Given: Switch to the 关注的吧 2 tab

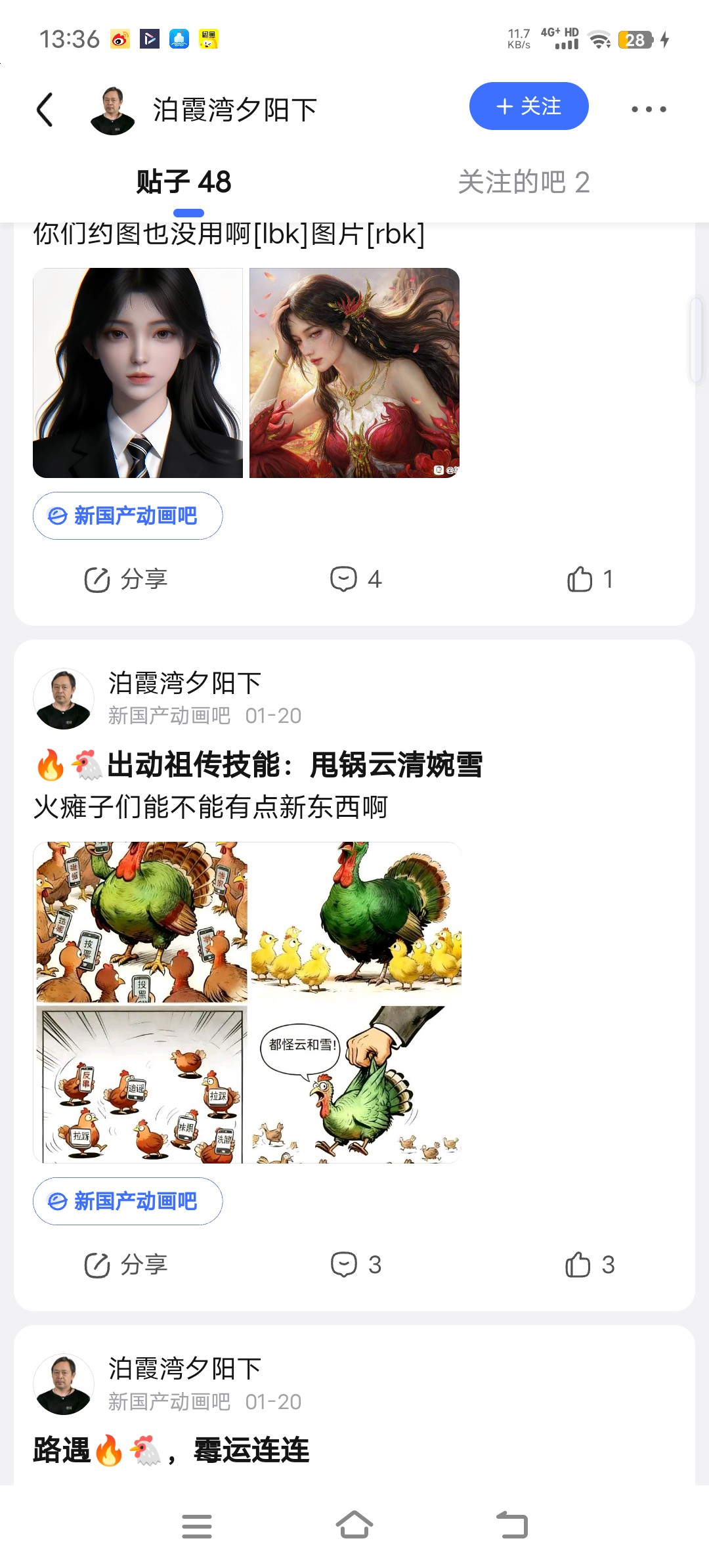Looking at the screenshot, I should (523, 183).
